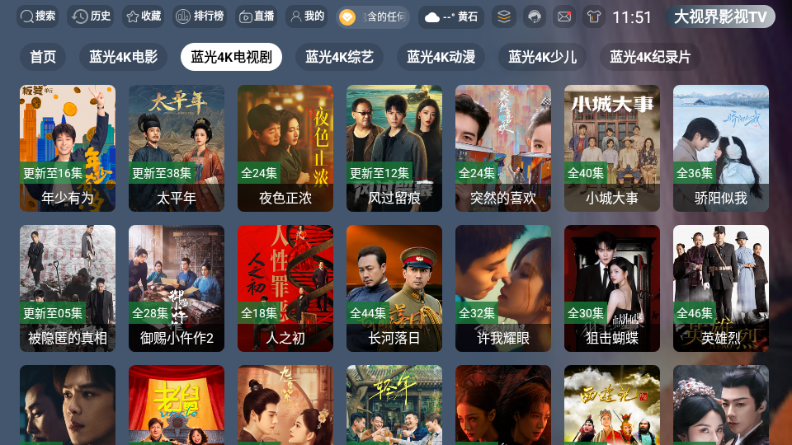This screenshot has height=445, width=792.
Task: Open the drama 小城大事
Action: pyautogui.click(x=611, y=147)
